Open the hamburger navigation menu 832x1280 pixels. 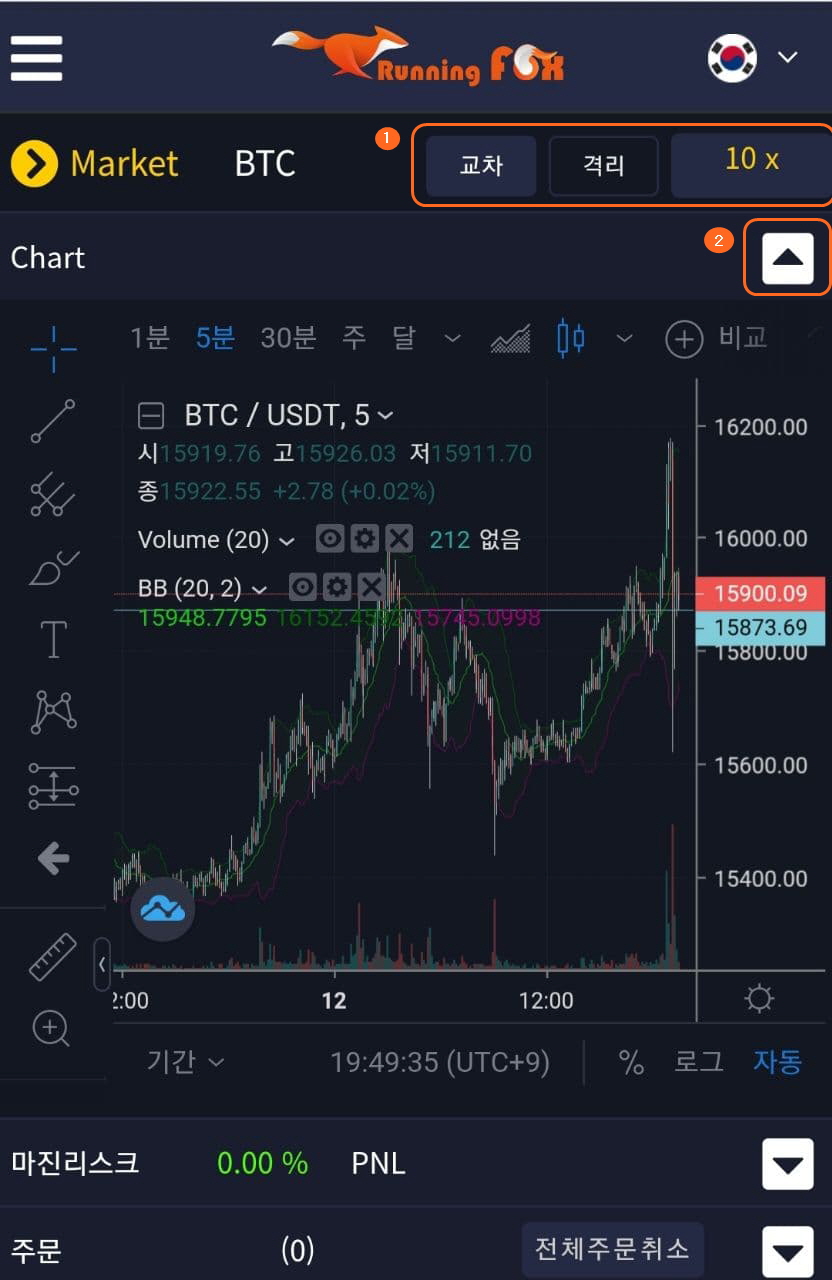tap(36, 59)
